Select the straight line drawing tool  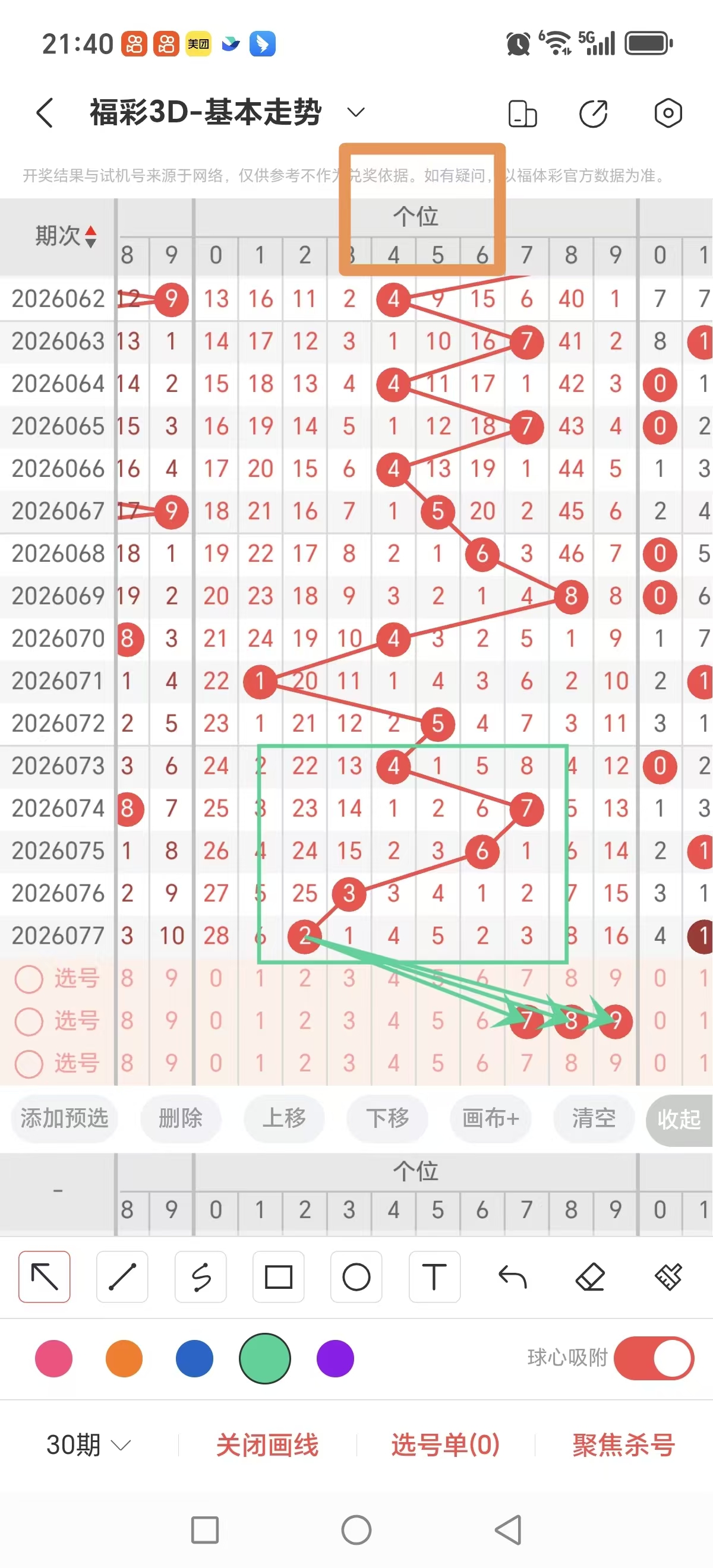(122, 1276)
